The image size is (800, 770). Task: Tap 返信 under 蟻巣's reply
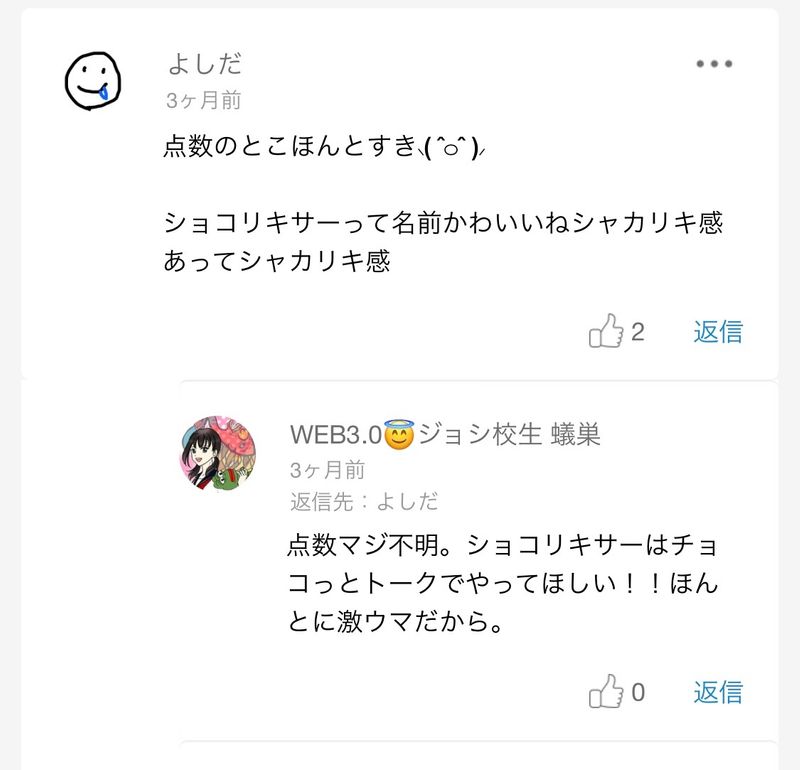[x=718, y=691]
